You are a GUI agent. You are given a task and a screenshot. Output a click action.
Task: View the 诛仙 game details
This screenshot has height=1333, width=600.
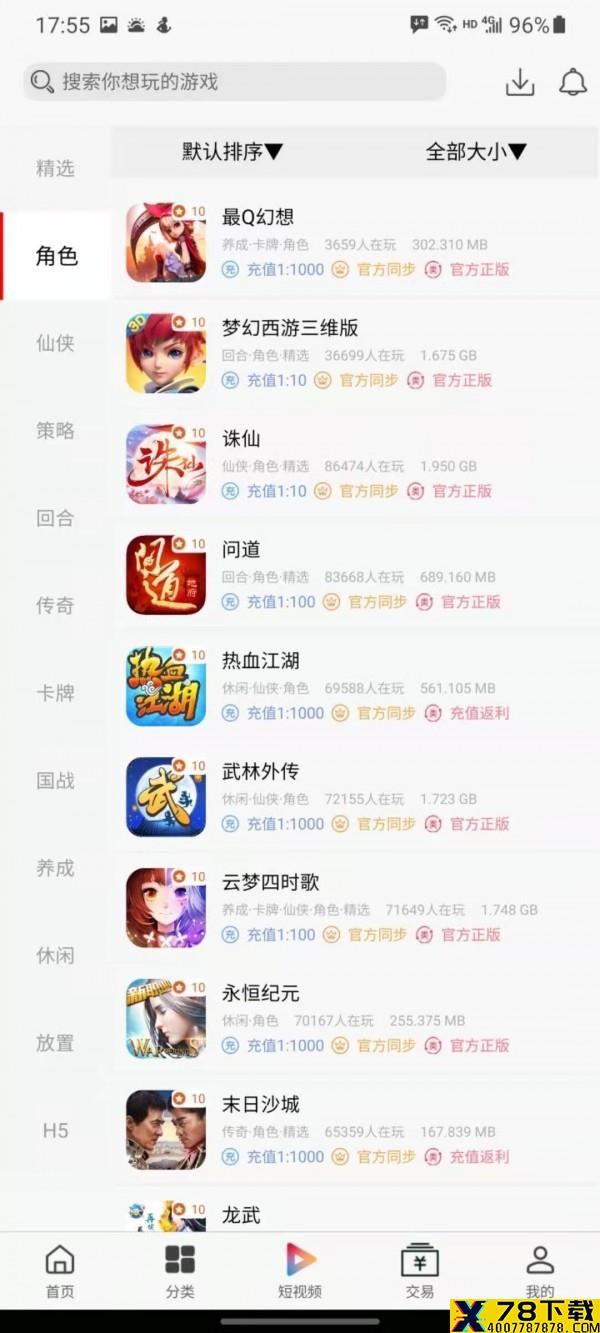[x=356, y=464]
